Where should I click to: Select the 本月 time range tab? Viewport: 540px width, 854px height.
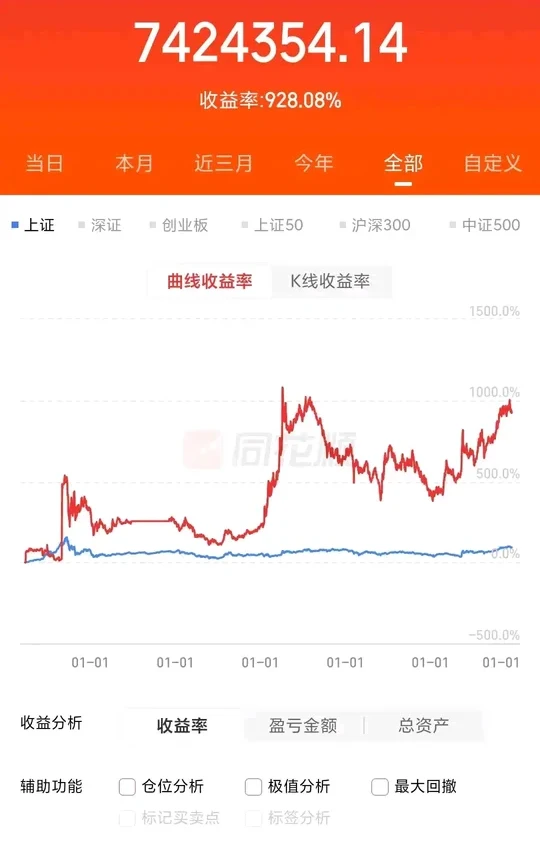coord(134,163)
